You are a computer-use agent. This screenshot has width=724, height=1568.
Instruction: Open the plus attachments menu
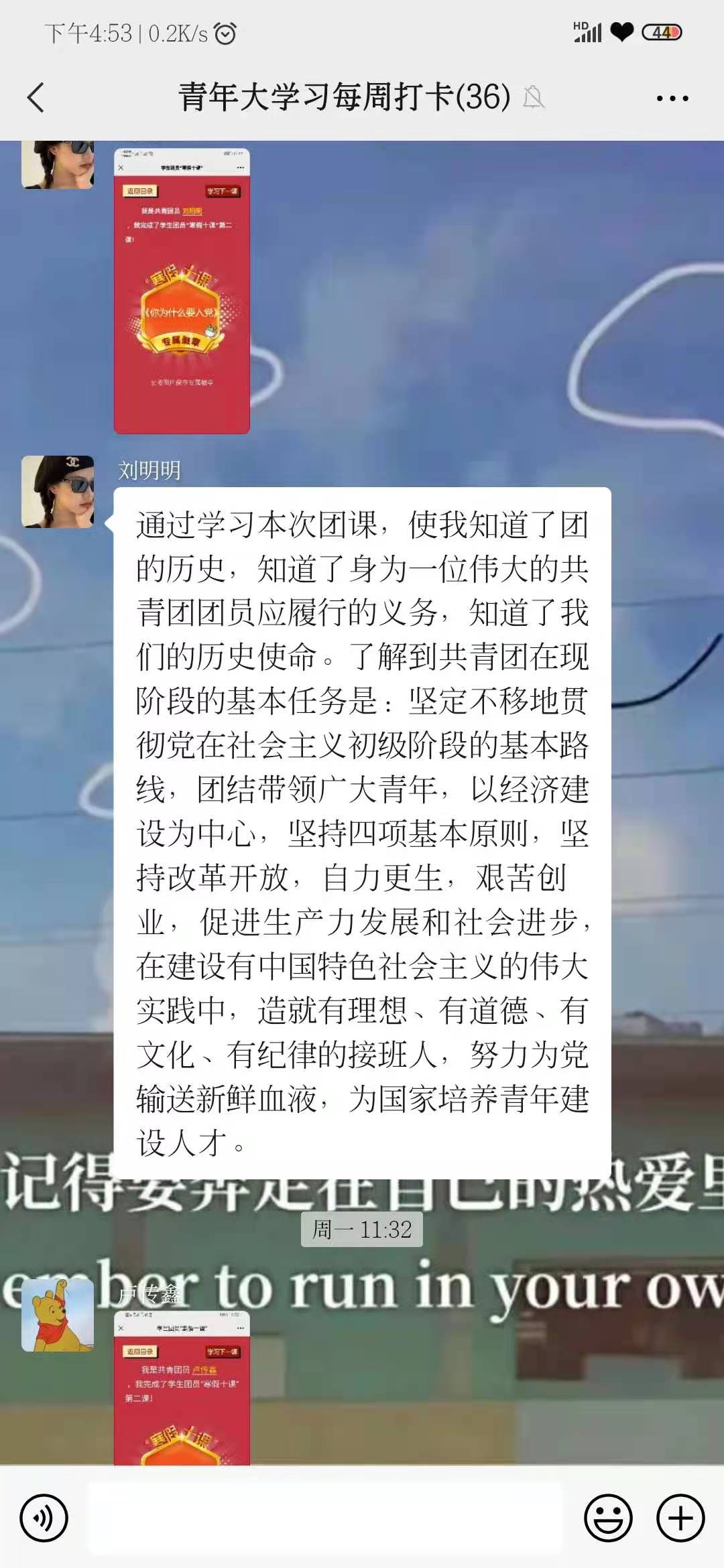click(x=680, y=1518)
